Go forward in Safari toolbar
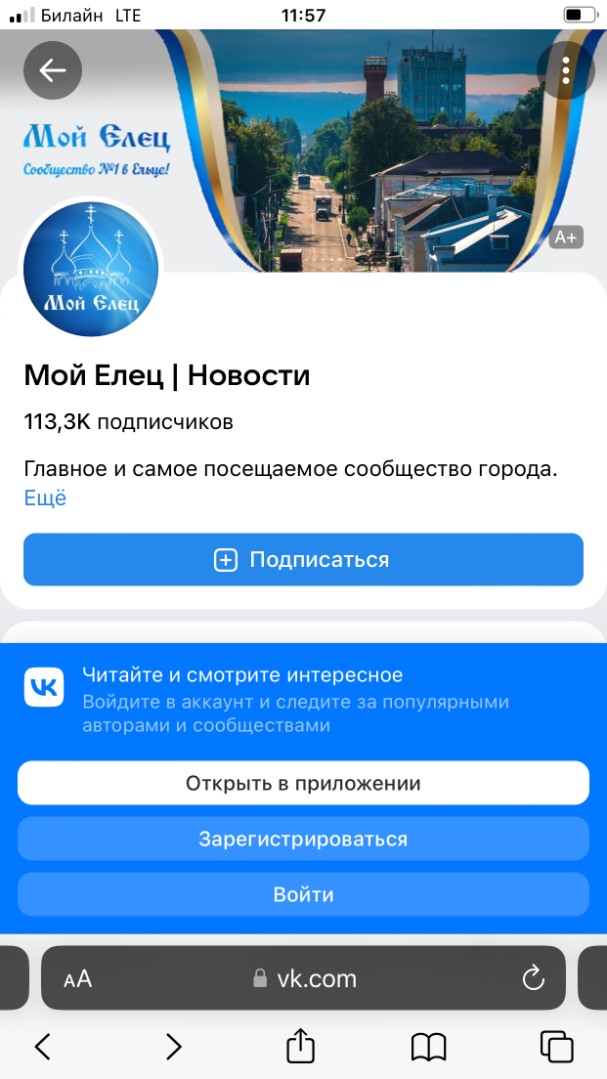The width and height of the screenshot is (607, 1079). (x=173, y=1047)
